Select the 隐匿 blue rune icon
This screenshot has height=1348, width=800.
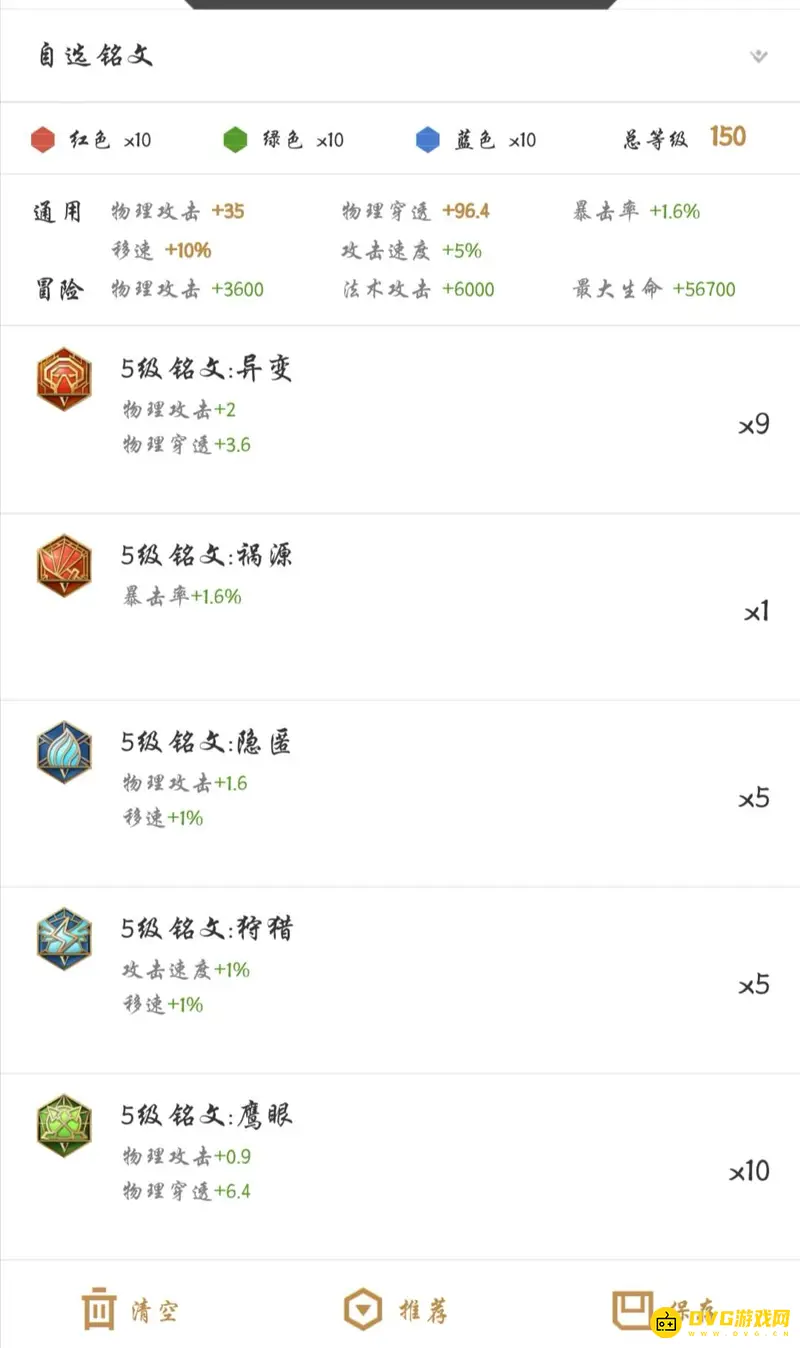point(63,752)
